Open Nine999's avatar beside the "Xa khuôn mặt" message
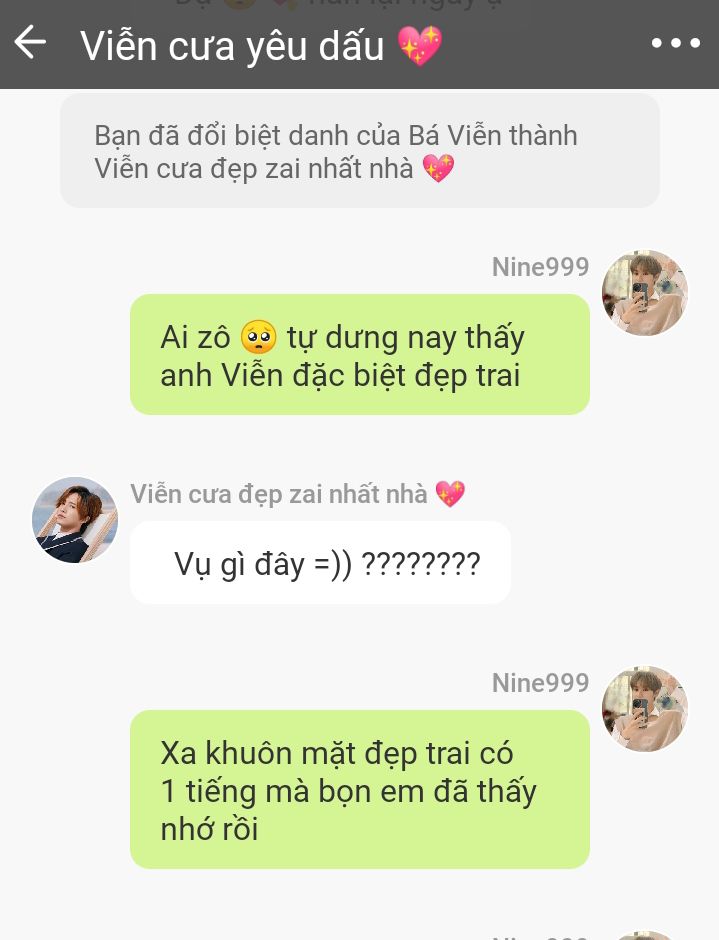The height and width of the screenshot is (940, 719). pos(644,709)
